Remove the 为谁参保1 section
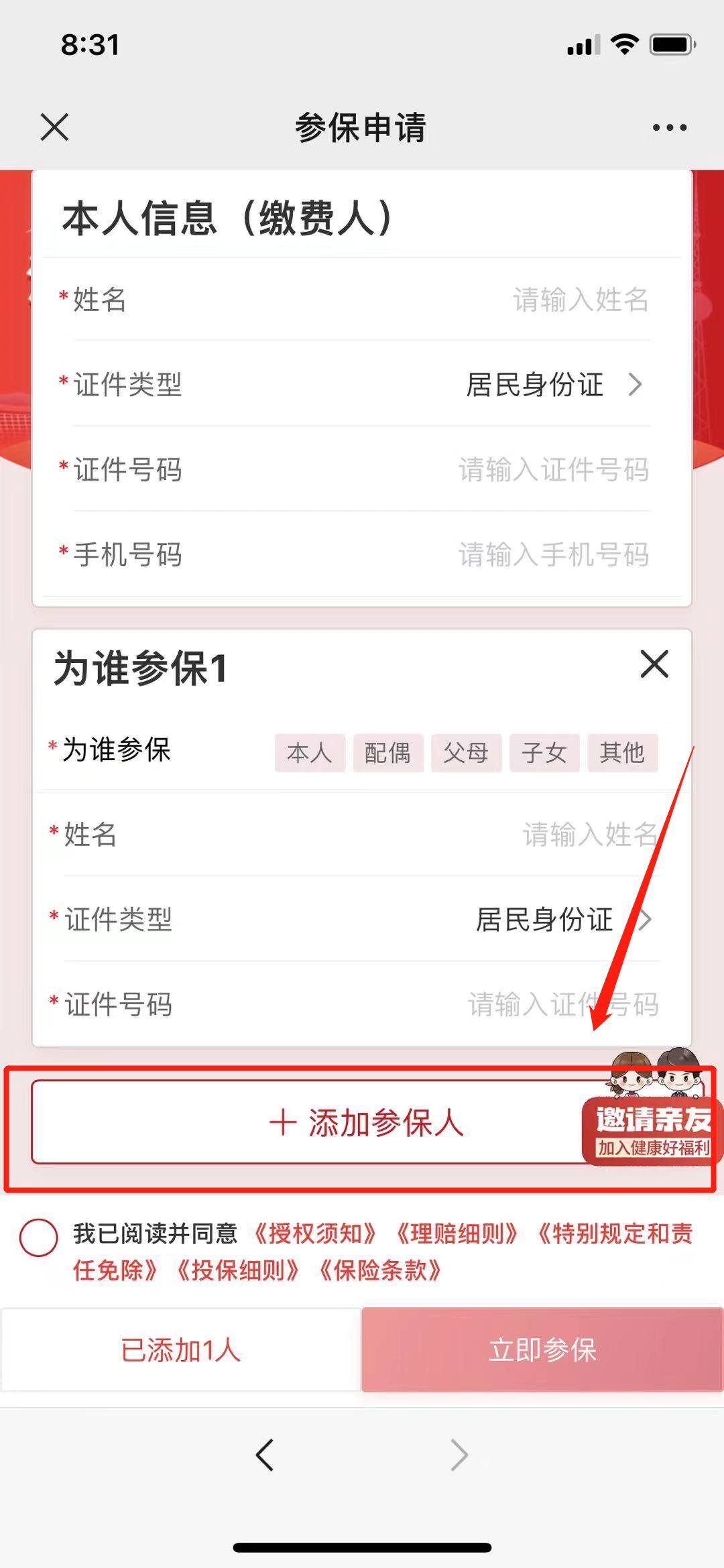 tap(654, 664)
